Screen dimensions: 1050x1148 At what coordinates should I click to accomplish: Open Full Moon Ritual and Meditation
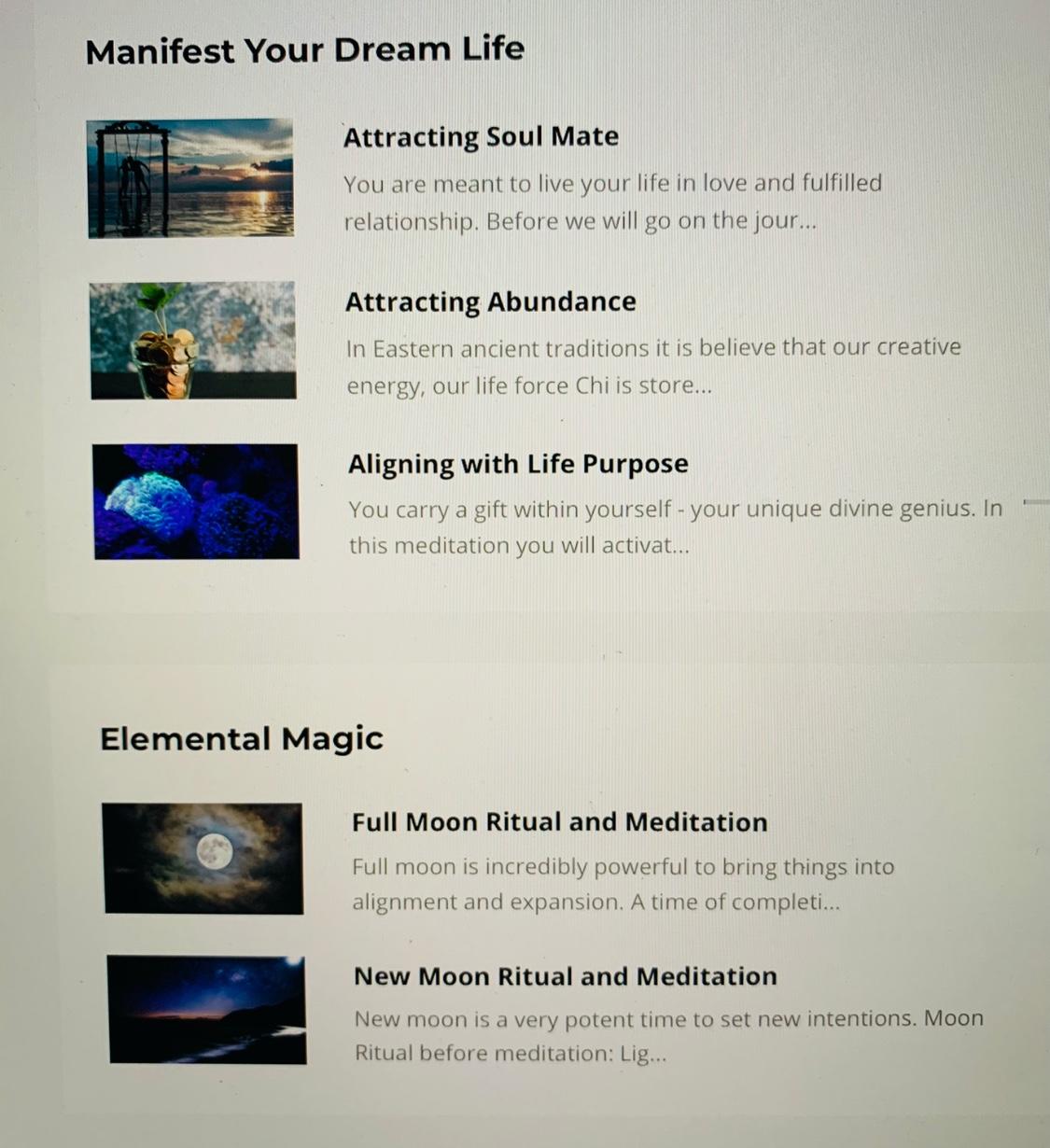coord(559,821)
